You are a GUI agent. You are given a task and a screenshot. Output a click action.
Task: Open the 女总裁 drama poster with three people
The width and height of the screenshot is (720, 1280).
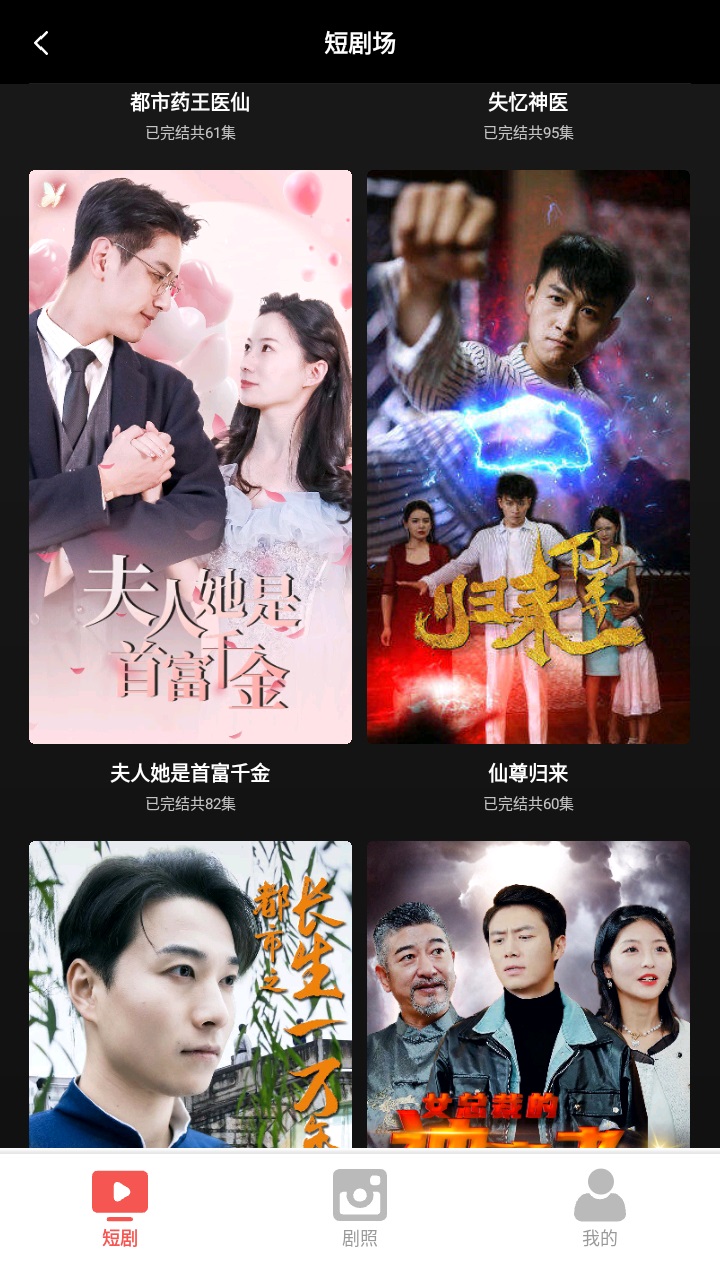[528, 994]
